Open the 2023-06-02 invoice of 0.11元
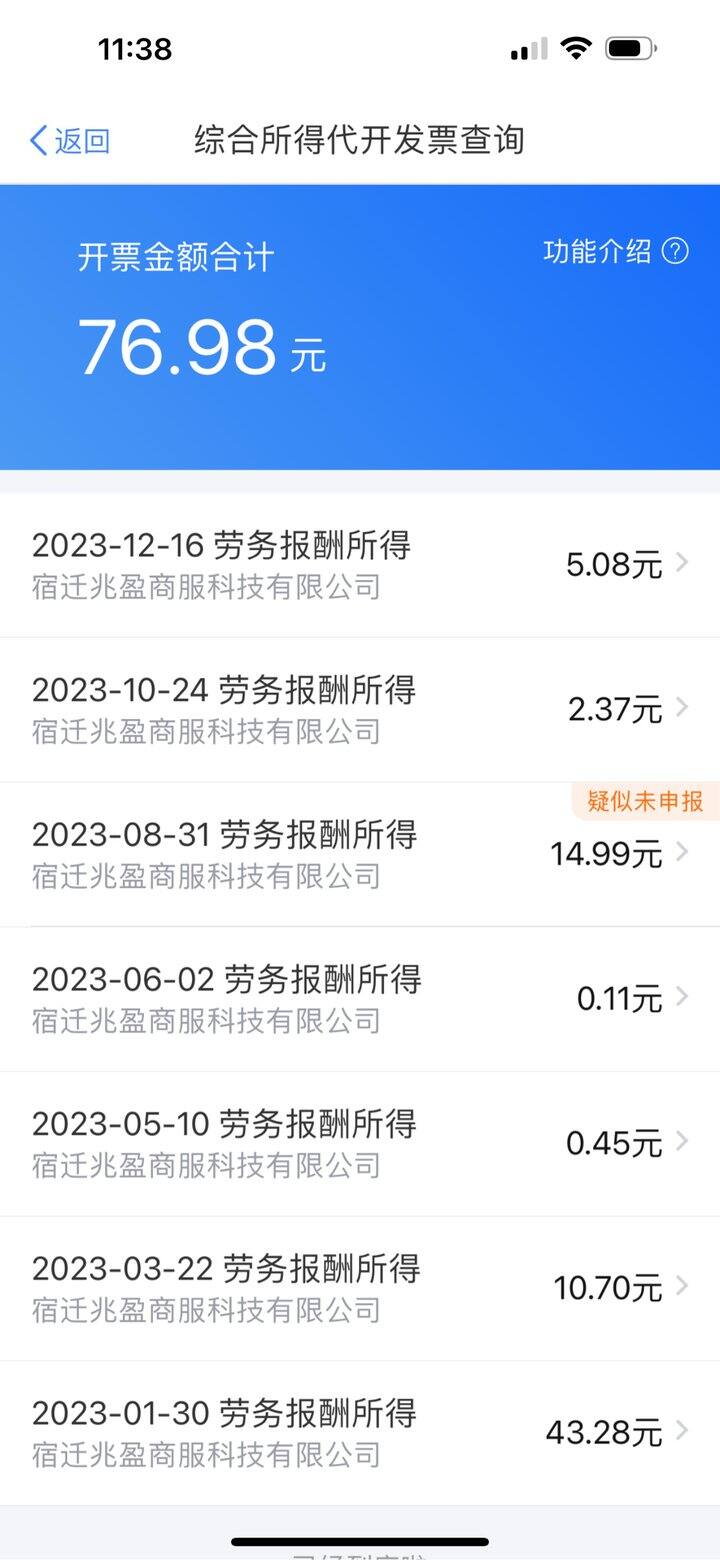 coord(360,999)
